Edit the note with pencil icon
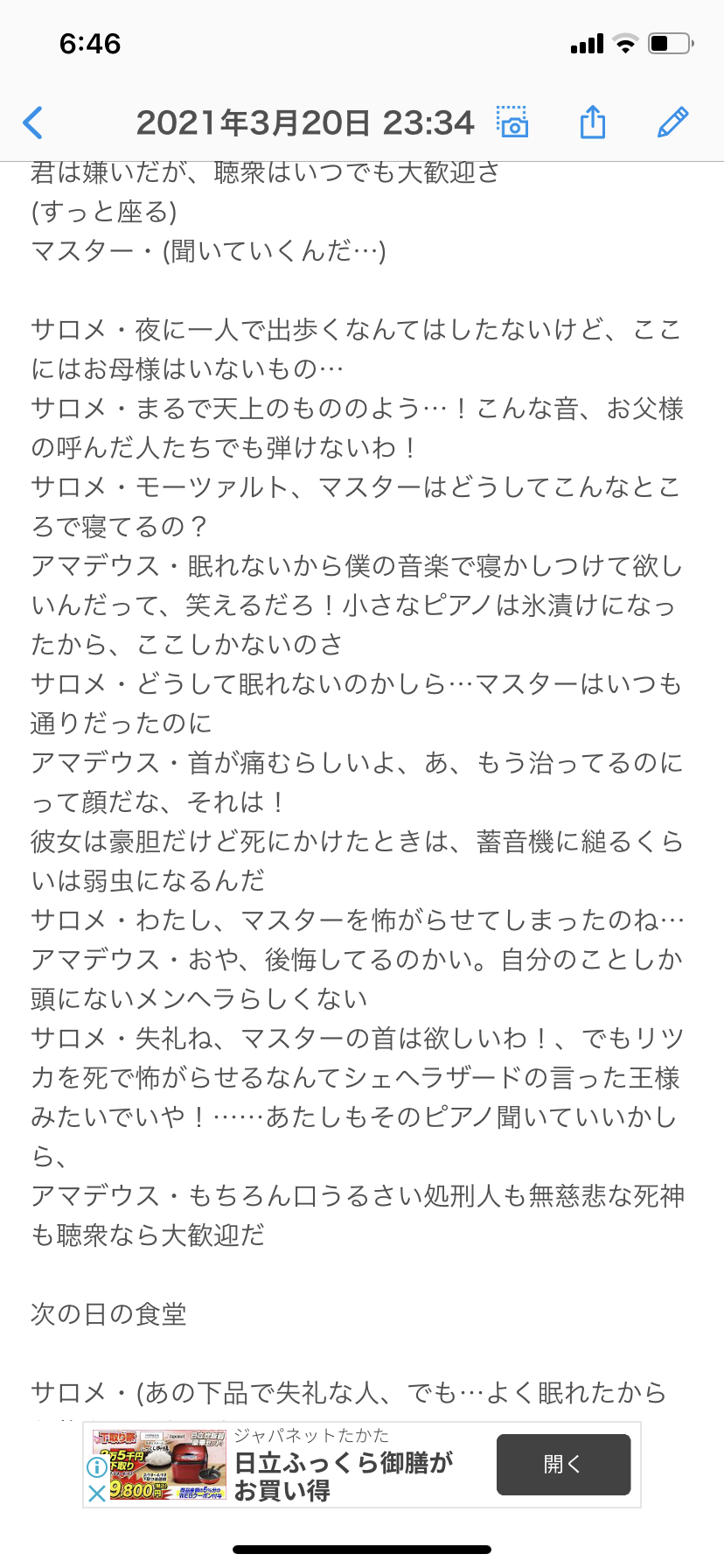 tap(672, 122)
